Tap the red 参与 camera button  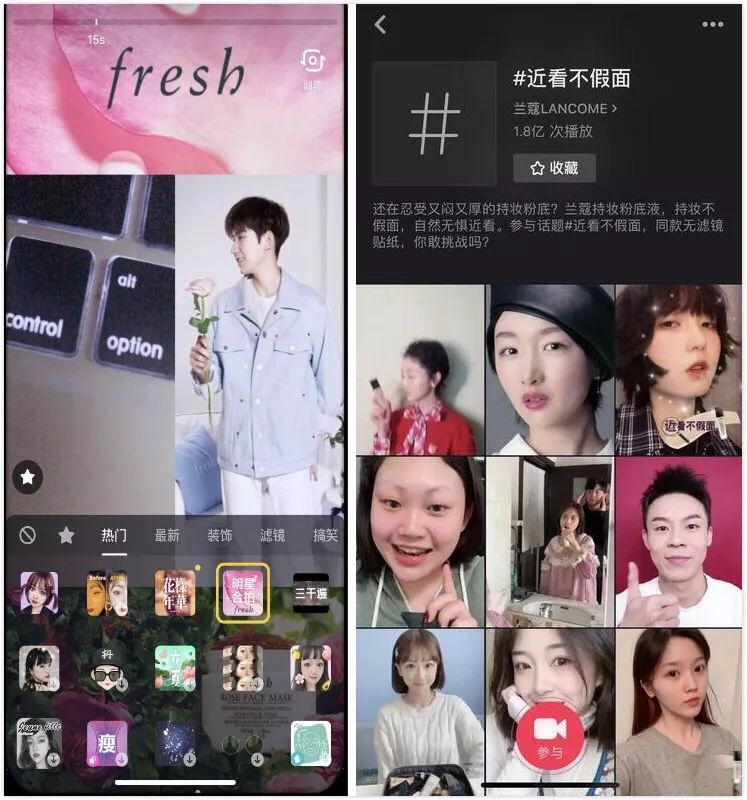pos(549,733)
